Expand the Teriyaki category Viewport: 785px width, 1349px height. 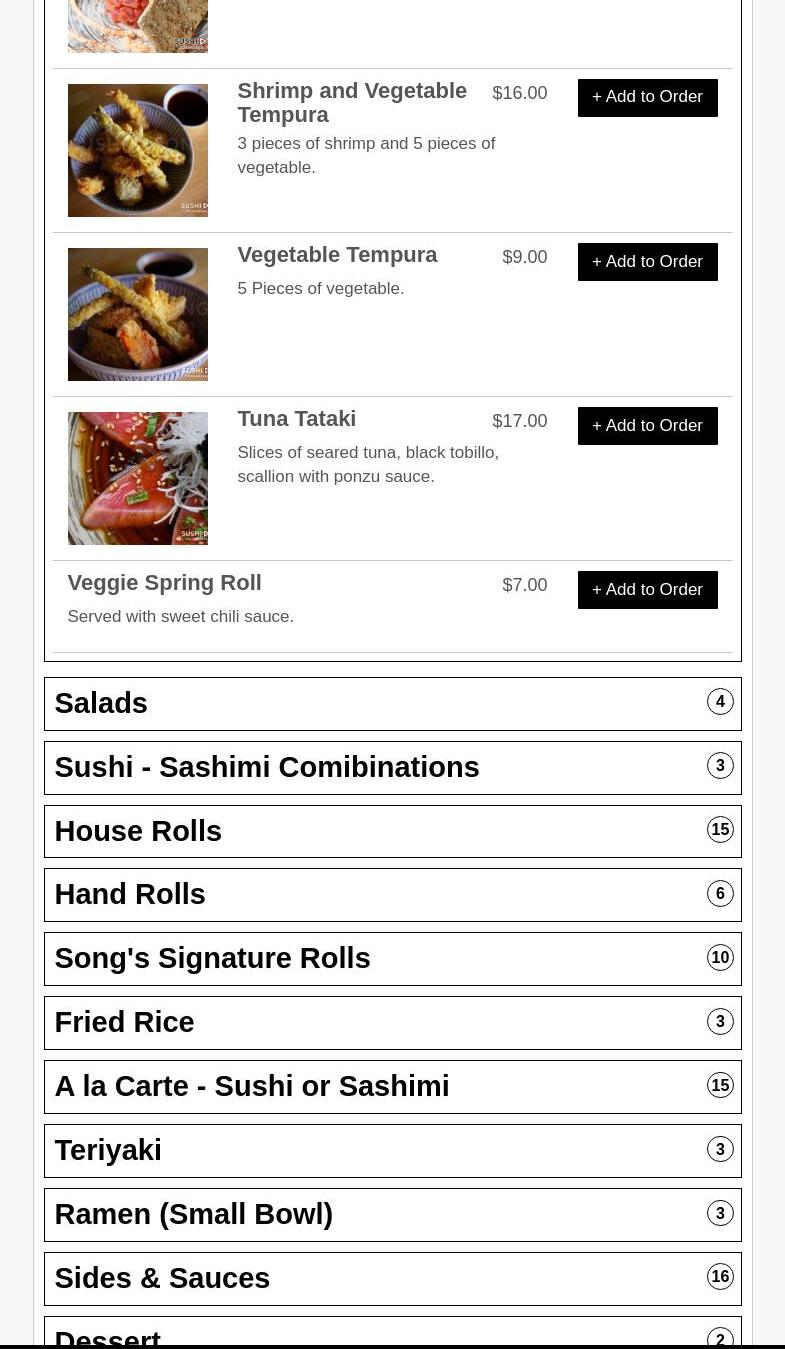point(392,1151)
